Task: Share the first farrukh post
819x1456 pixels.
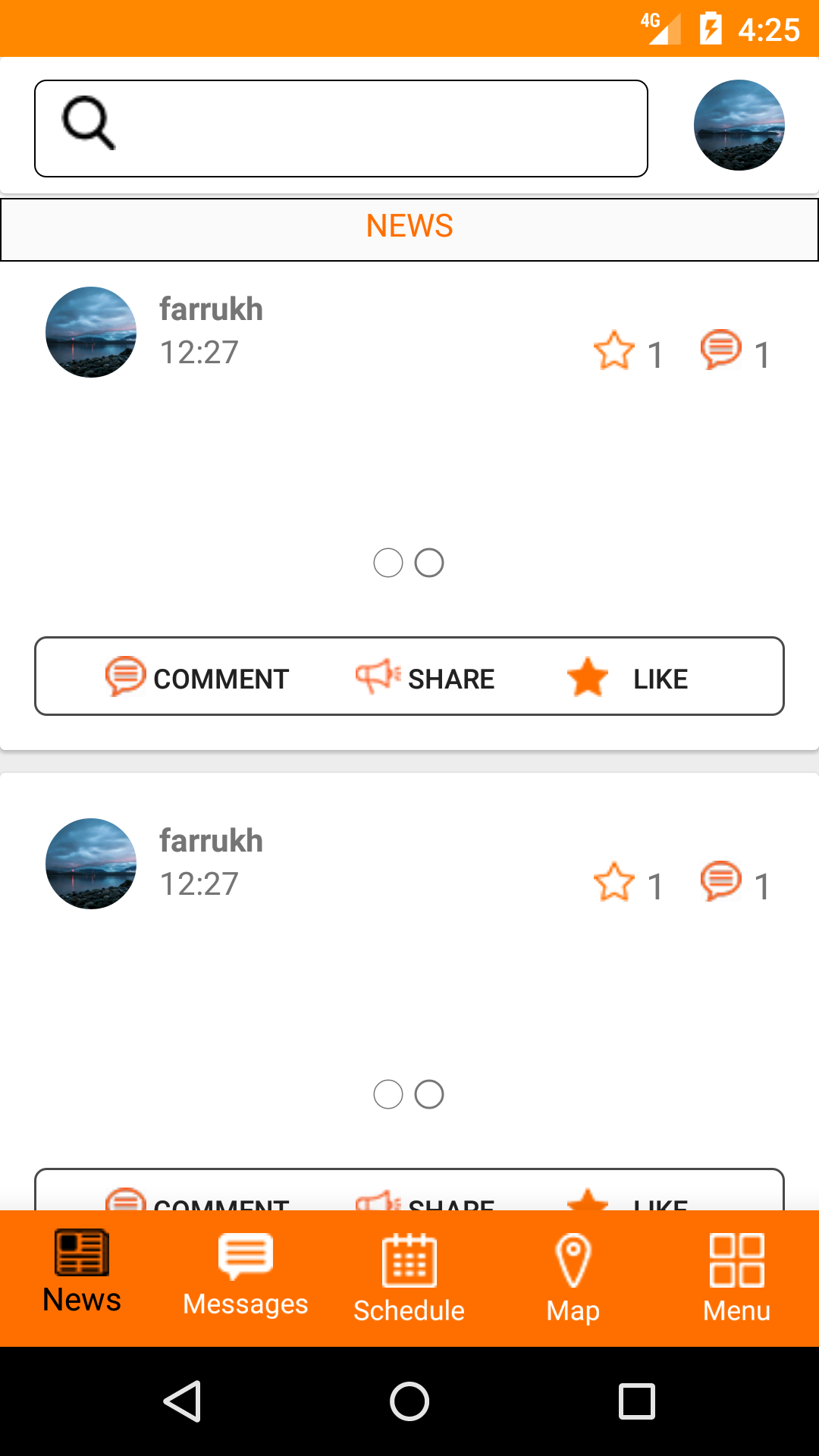Action: pyautogui.click(x=425, y=677)
